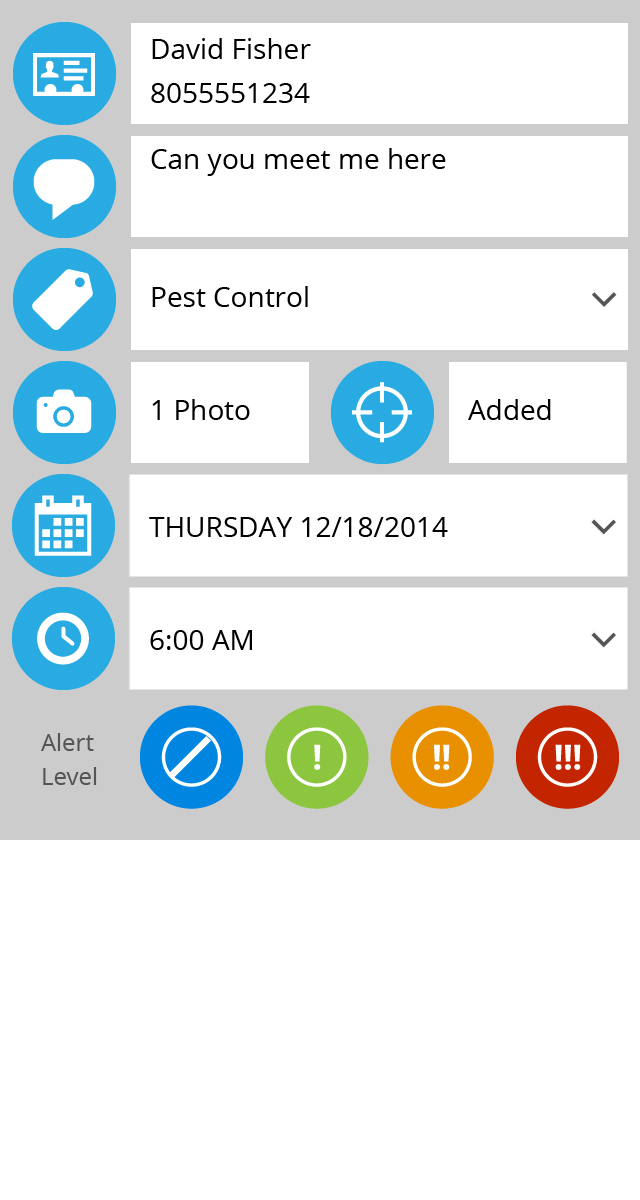The width and height of the screenshot is (640, 1200).
Task: Open the 6:00 AM time dropdown
Action: [379, 639]
